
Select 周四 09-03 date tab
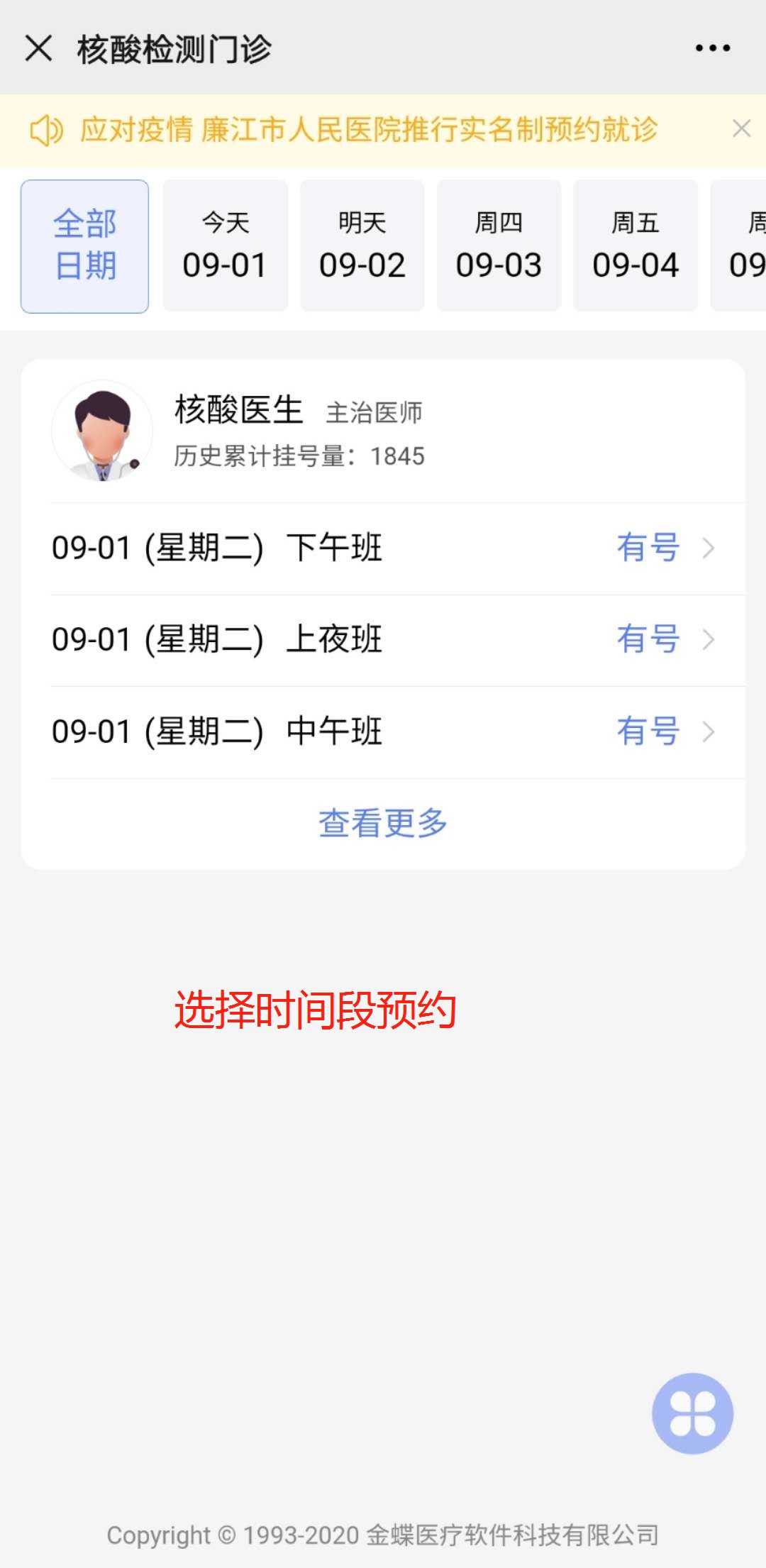click(499, 245)
